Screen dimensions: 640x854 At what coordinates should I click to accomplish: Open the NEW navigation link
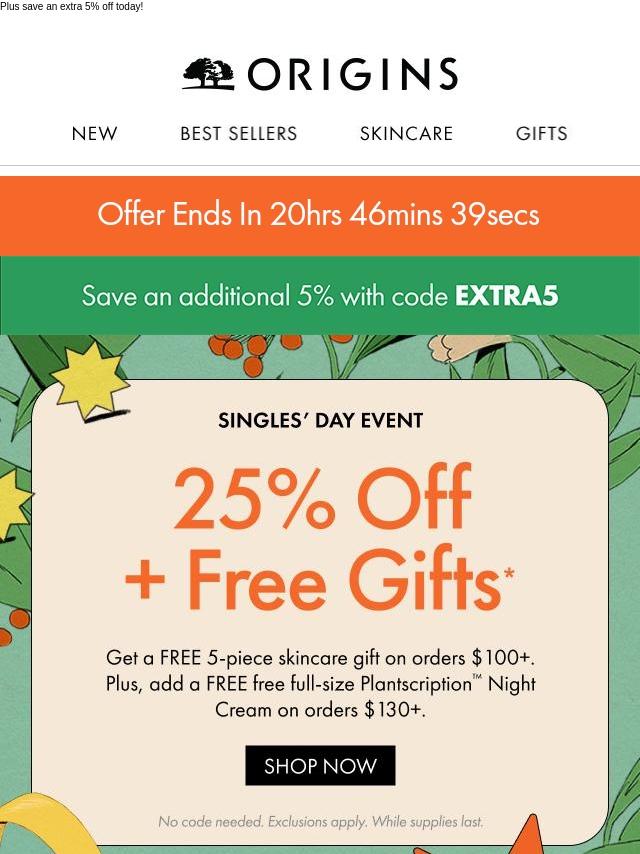95,134
